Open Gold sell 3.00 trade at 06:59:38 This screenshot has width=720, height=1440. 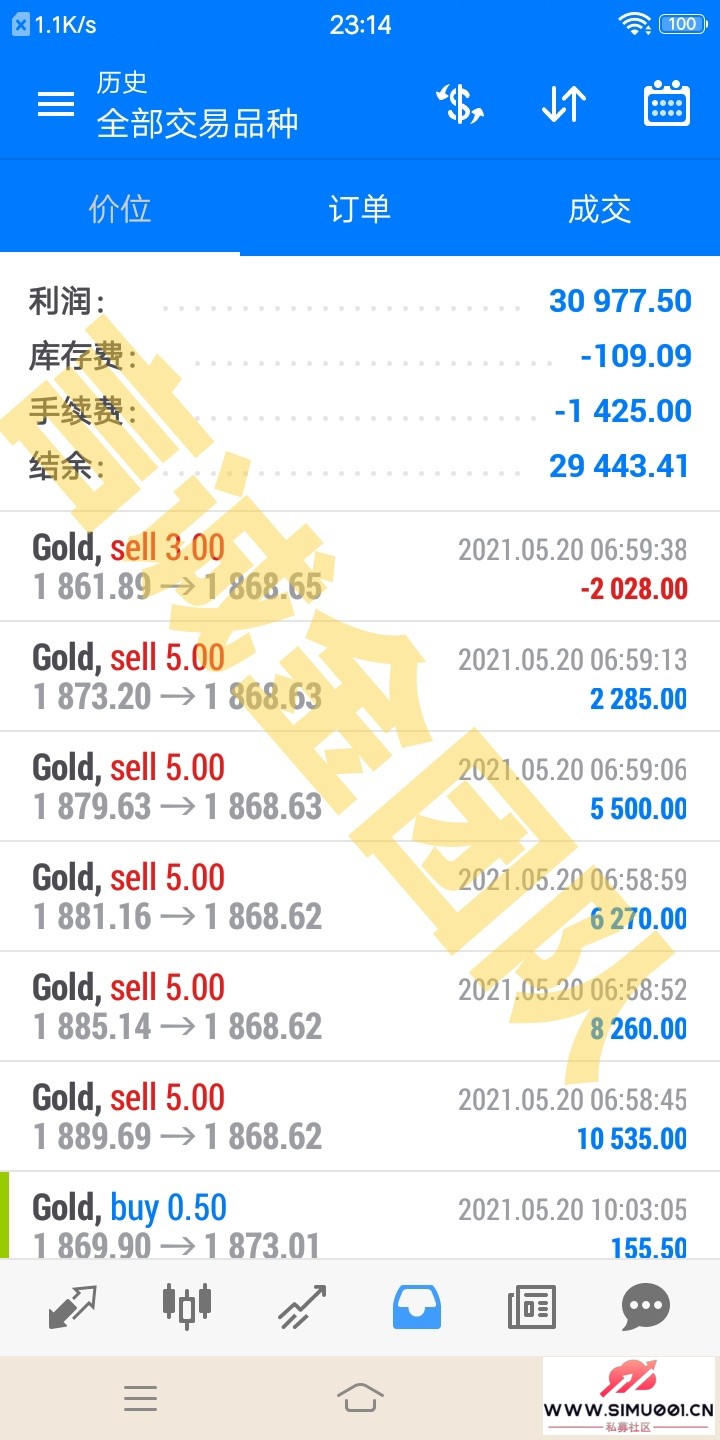click(360, 567)
